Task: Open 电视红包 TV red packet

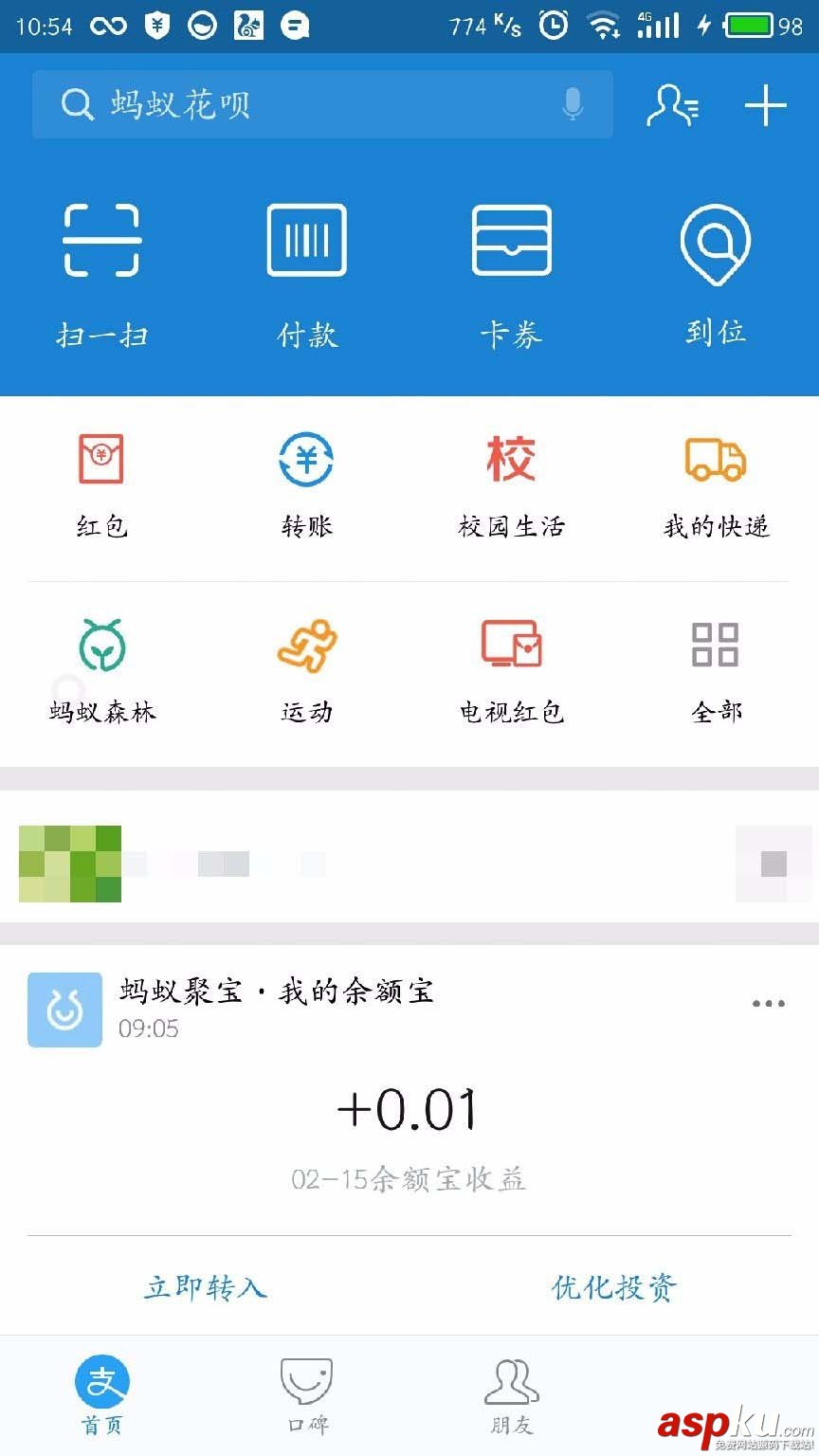Action: tap(512, 669)
